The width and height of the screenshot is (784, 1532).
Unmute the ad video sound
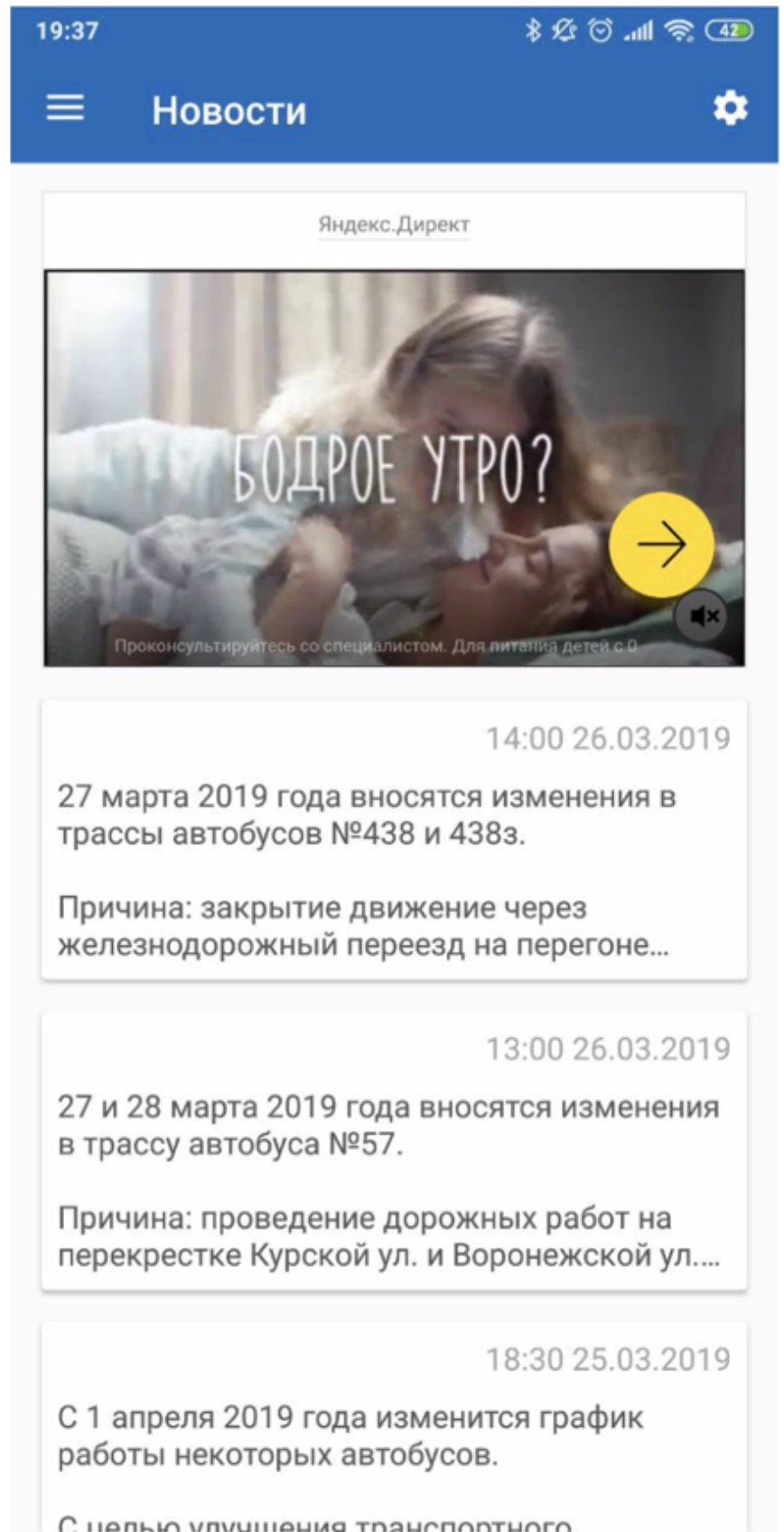(x=702, y=617)
